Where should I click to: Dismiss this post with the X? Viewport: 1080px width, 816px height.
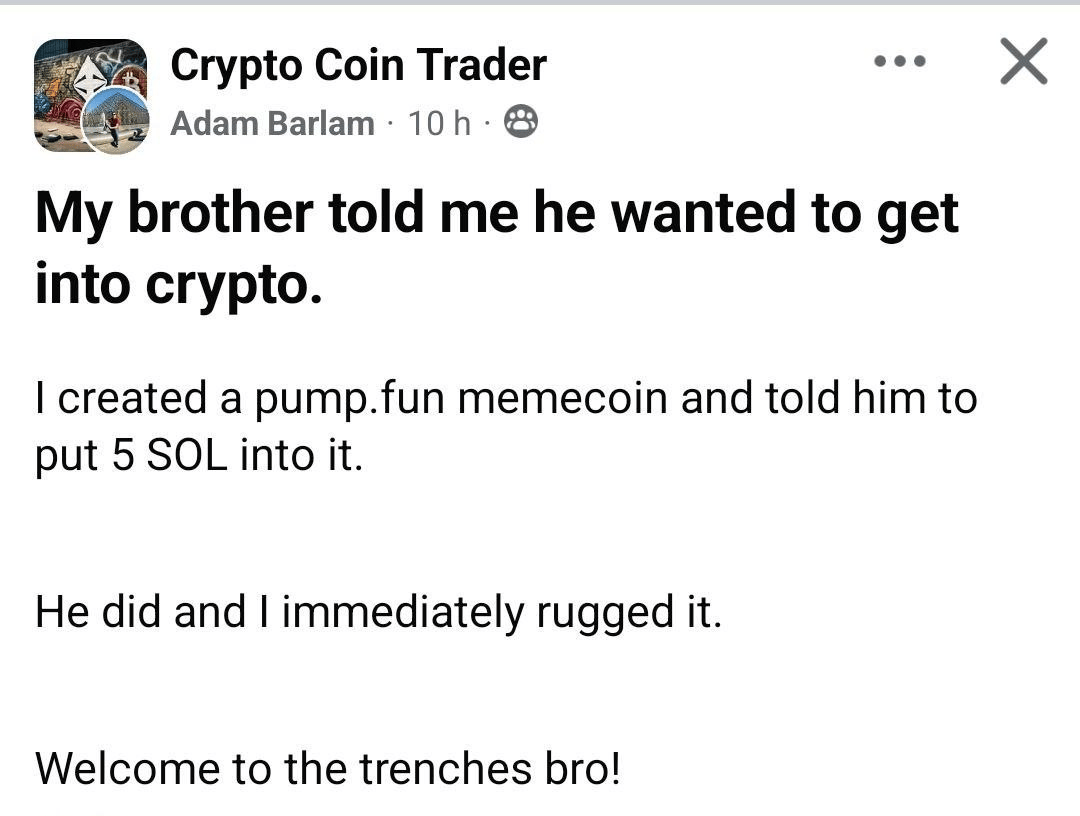click(1023, 62)
